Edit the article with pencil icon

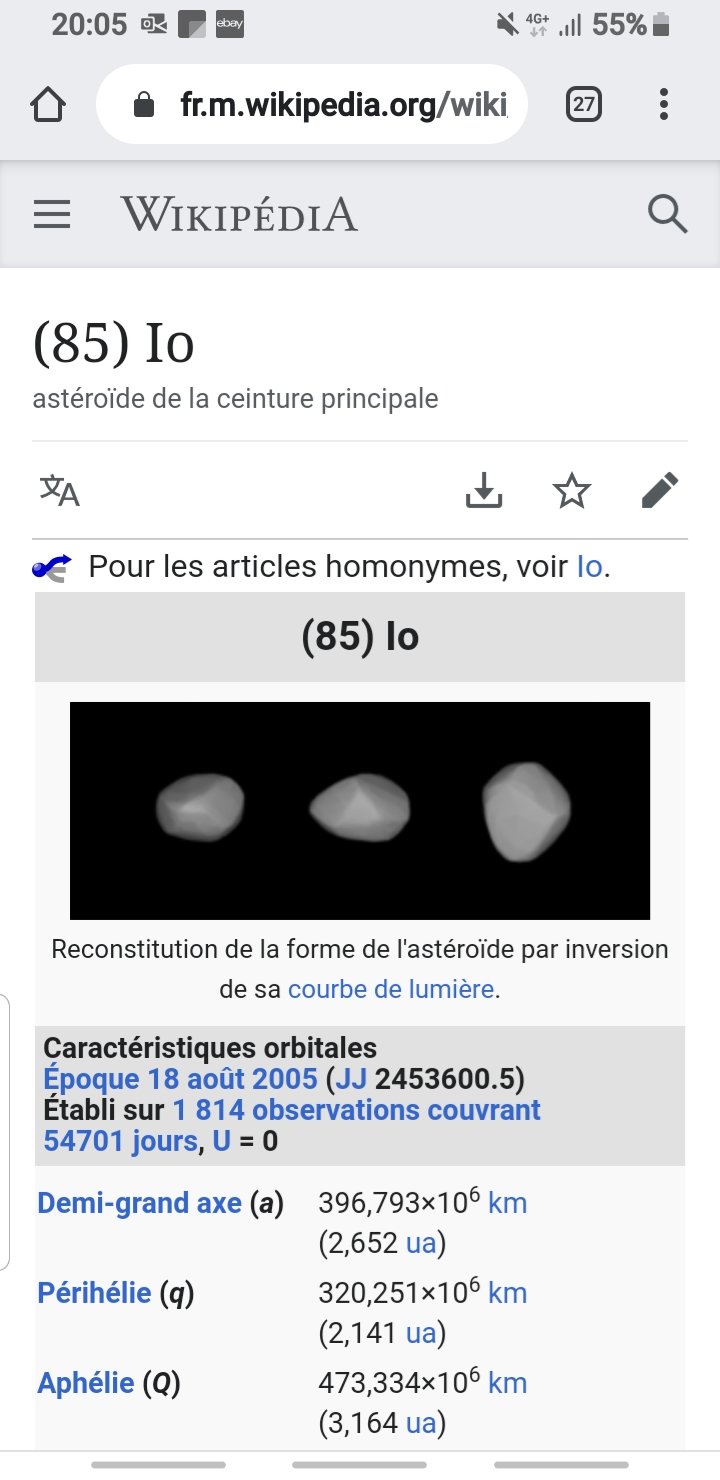[x=660, y=491]
